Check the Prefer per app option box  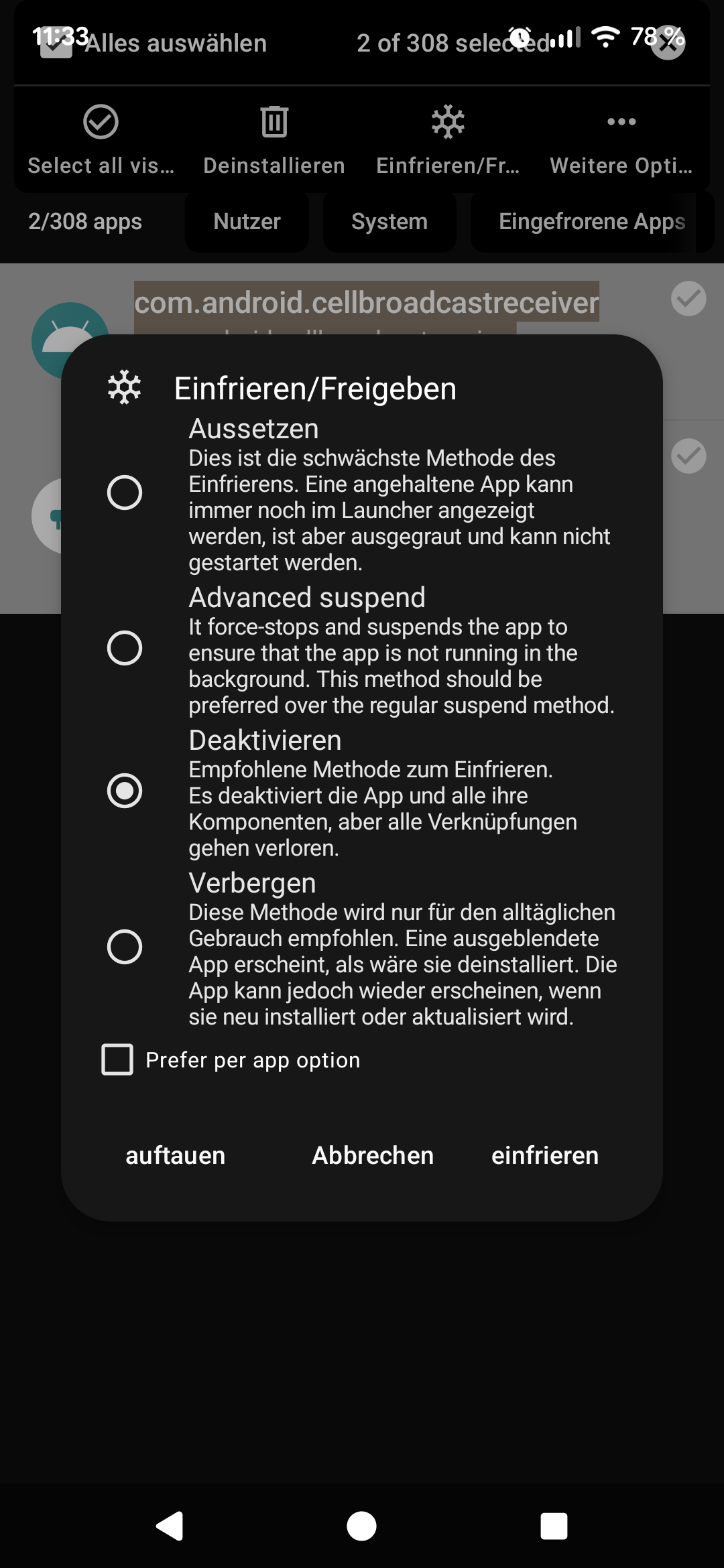pos(117,1059)
